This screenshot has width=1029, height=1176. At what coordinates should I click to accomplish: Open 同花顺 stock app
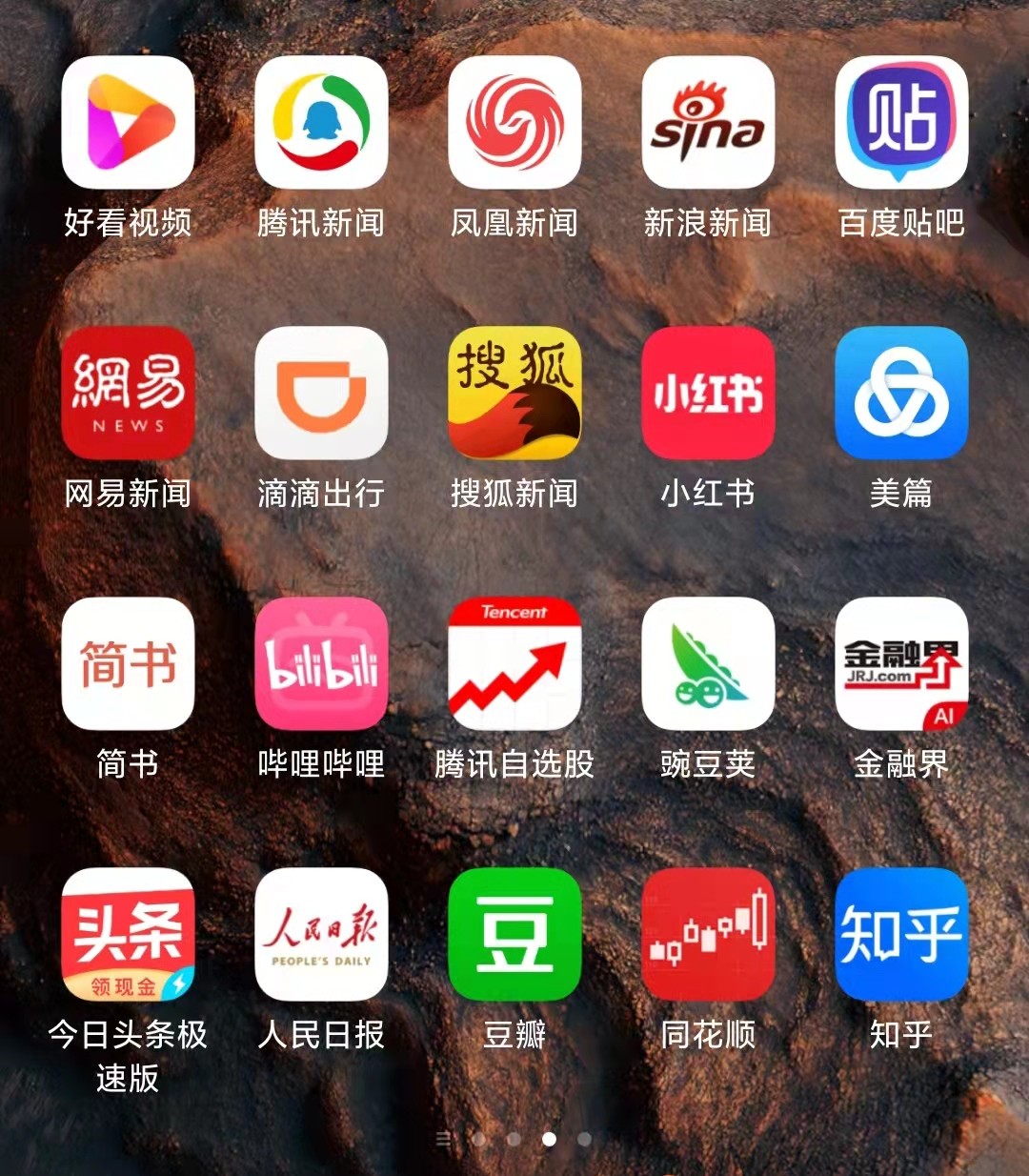[x=708, y=934]
